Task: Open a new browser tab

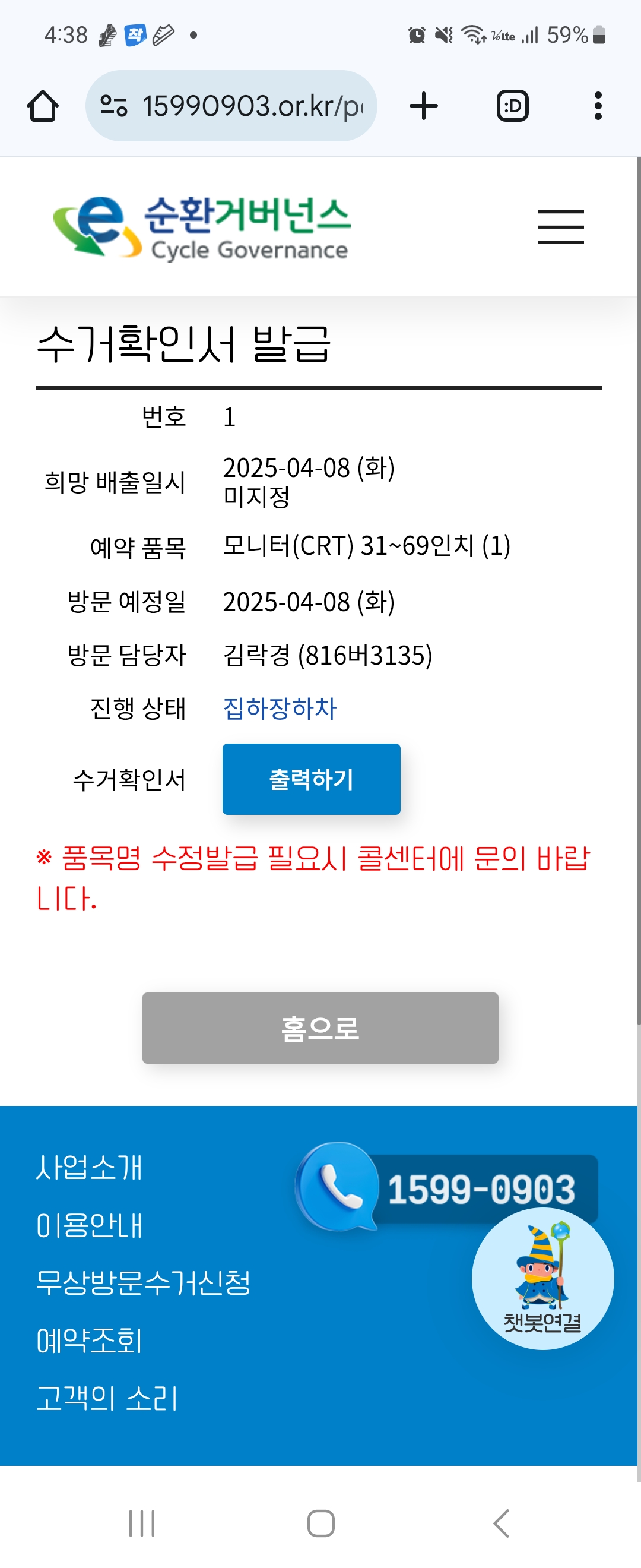Action: pyautogui.click(x=423, y=106)
